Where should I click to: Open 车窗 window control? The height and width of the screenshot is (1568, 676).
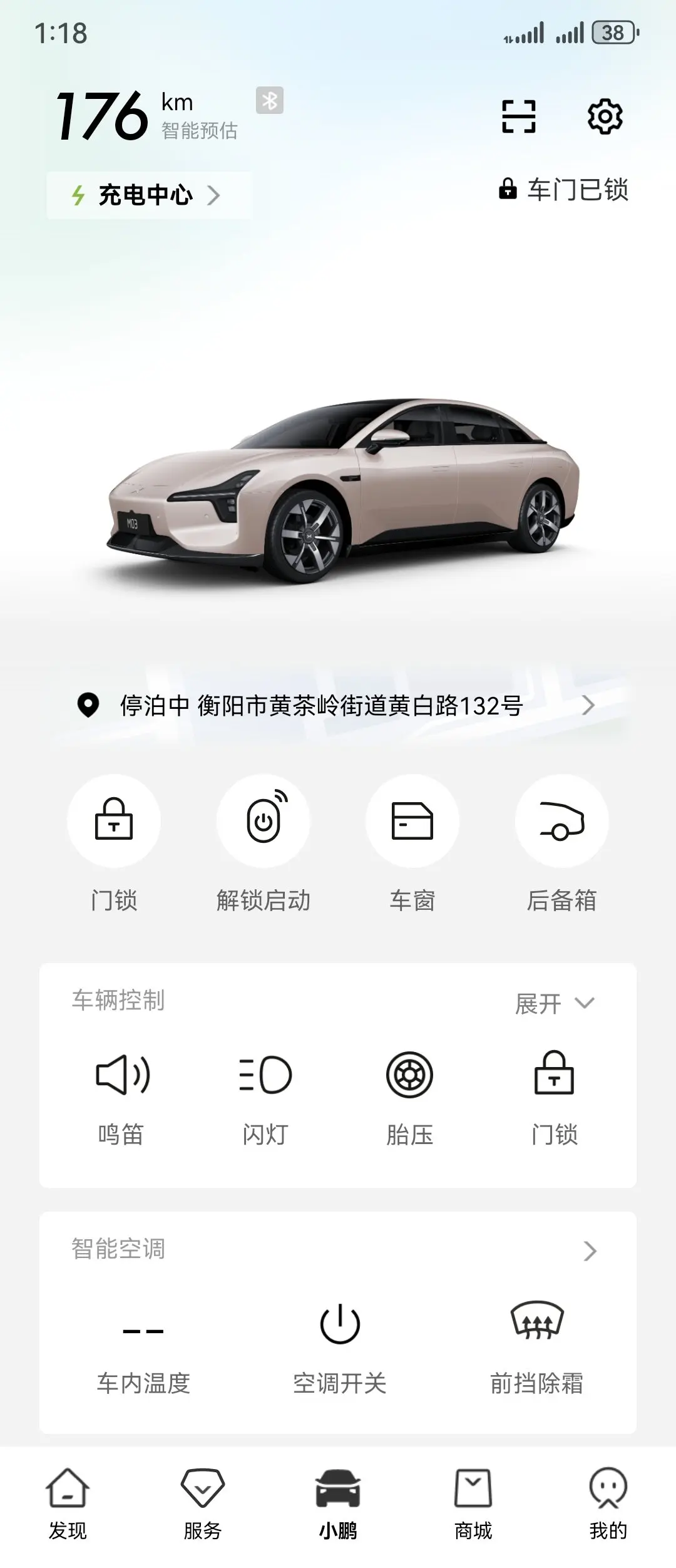[x=412, y=821]
